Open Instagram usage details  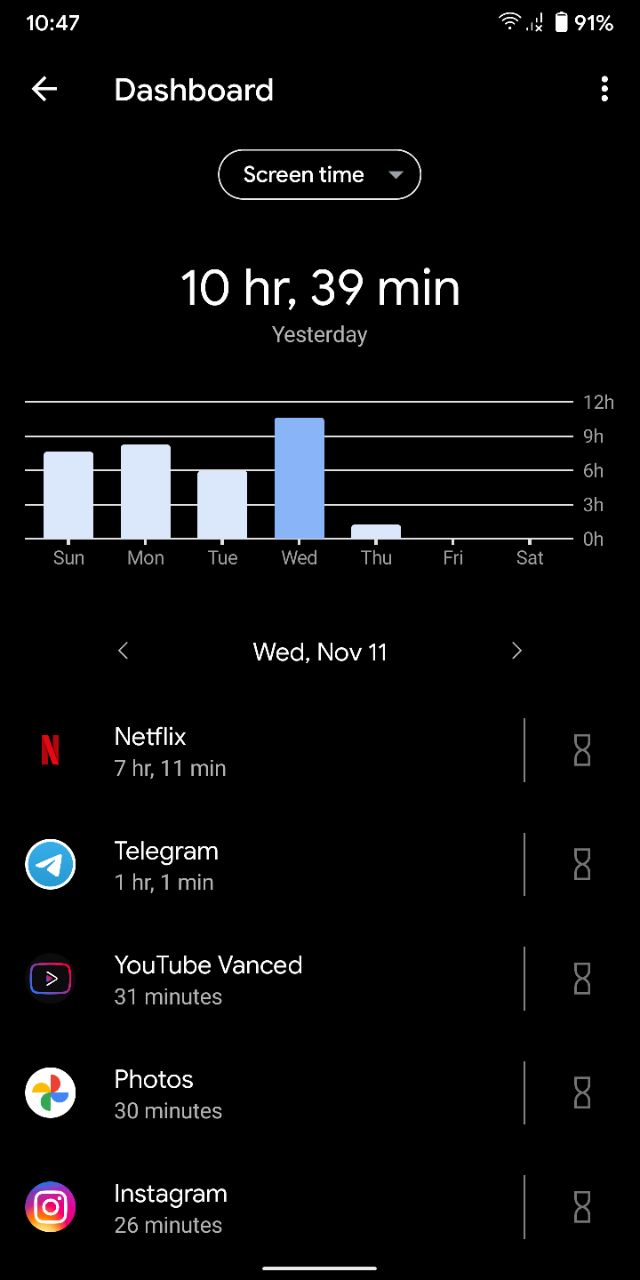click(x=262, y=1206)
